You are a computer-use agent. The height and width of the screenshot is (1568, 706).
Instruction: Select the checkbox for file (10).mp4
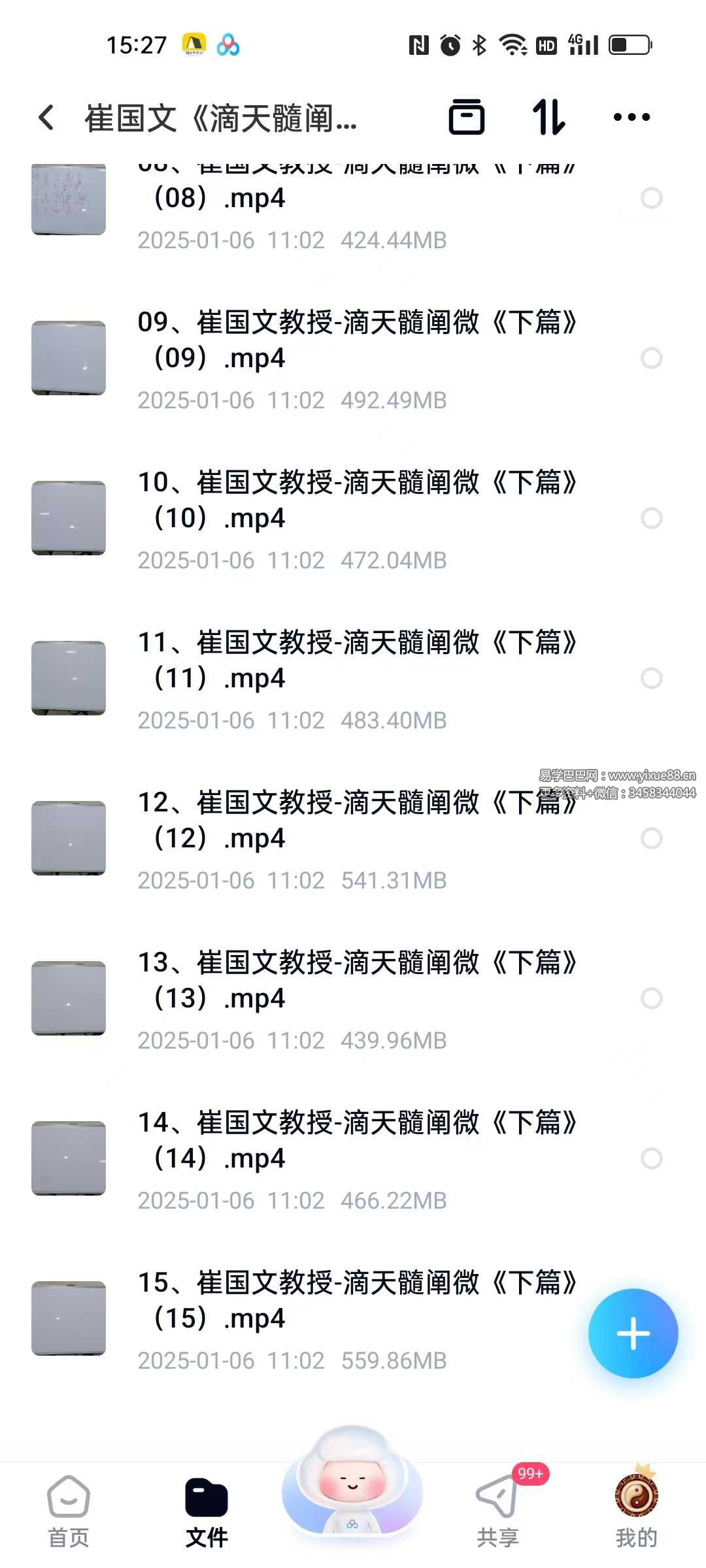(652, 518)
